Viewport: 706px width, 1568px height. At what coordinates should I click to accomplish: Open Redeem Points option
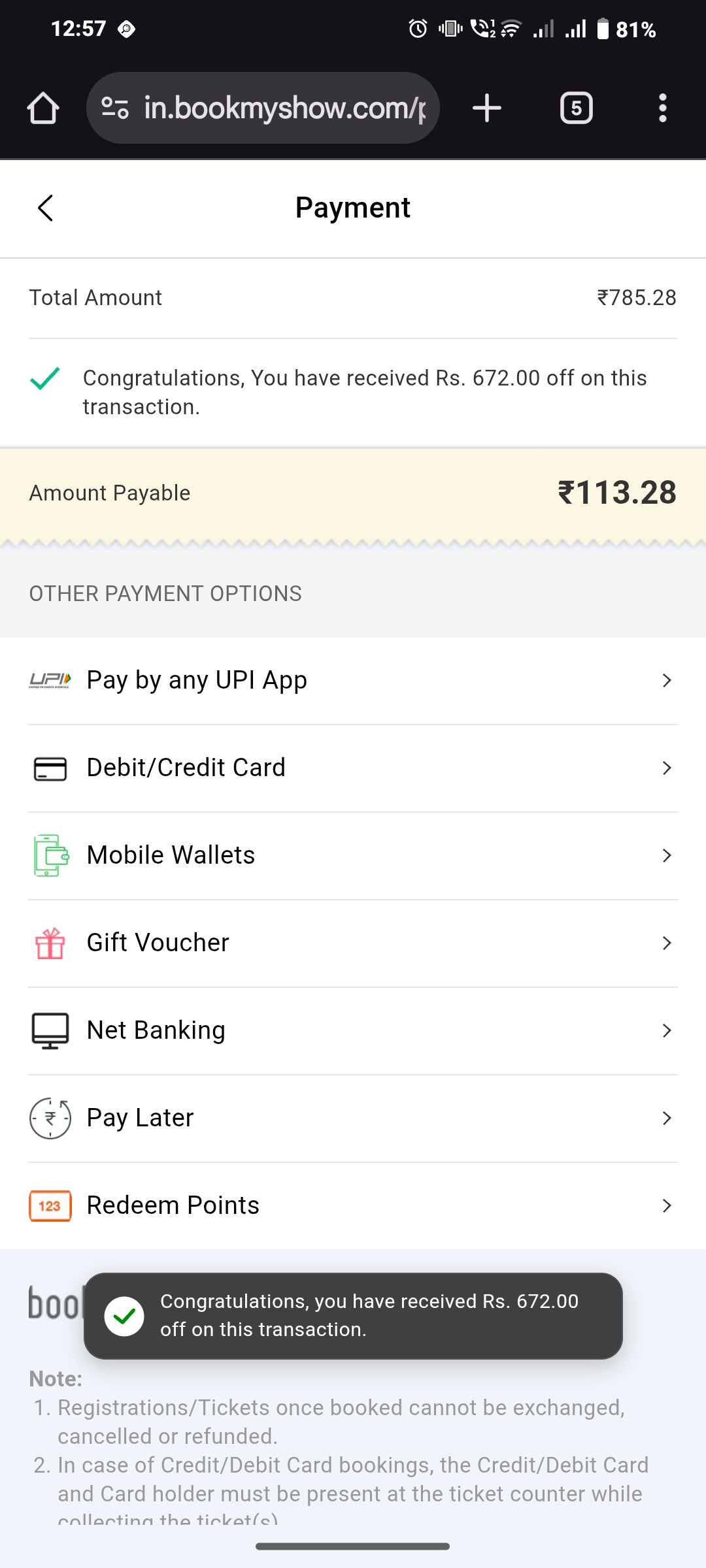click(353, 1206)
